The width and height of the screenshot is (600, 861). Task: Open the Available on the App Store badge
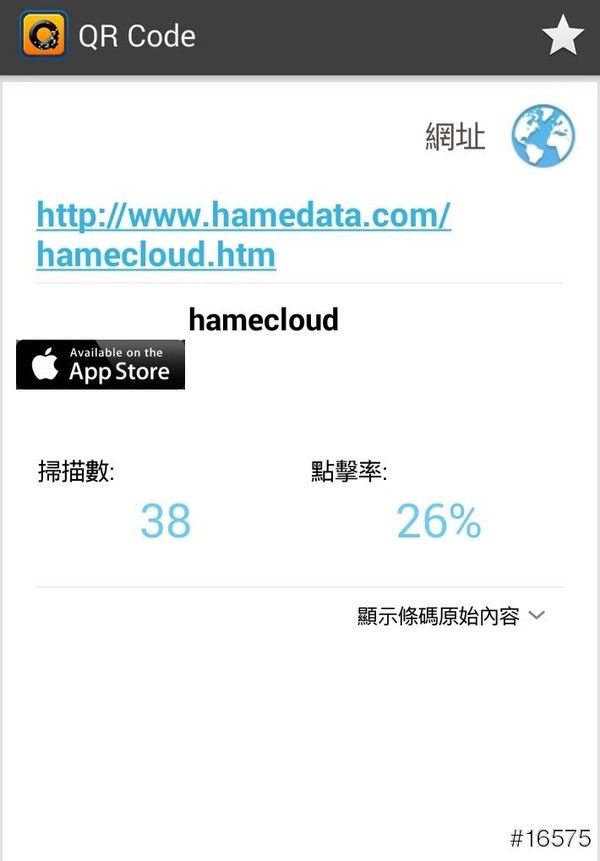[101, 365]
